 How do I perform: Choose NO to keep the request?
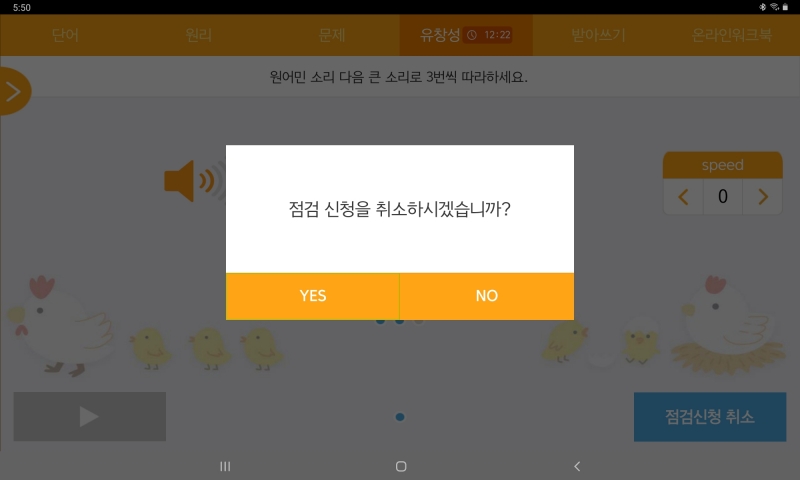(487, 296)
